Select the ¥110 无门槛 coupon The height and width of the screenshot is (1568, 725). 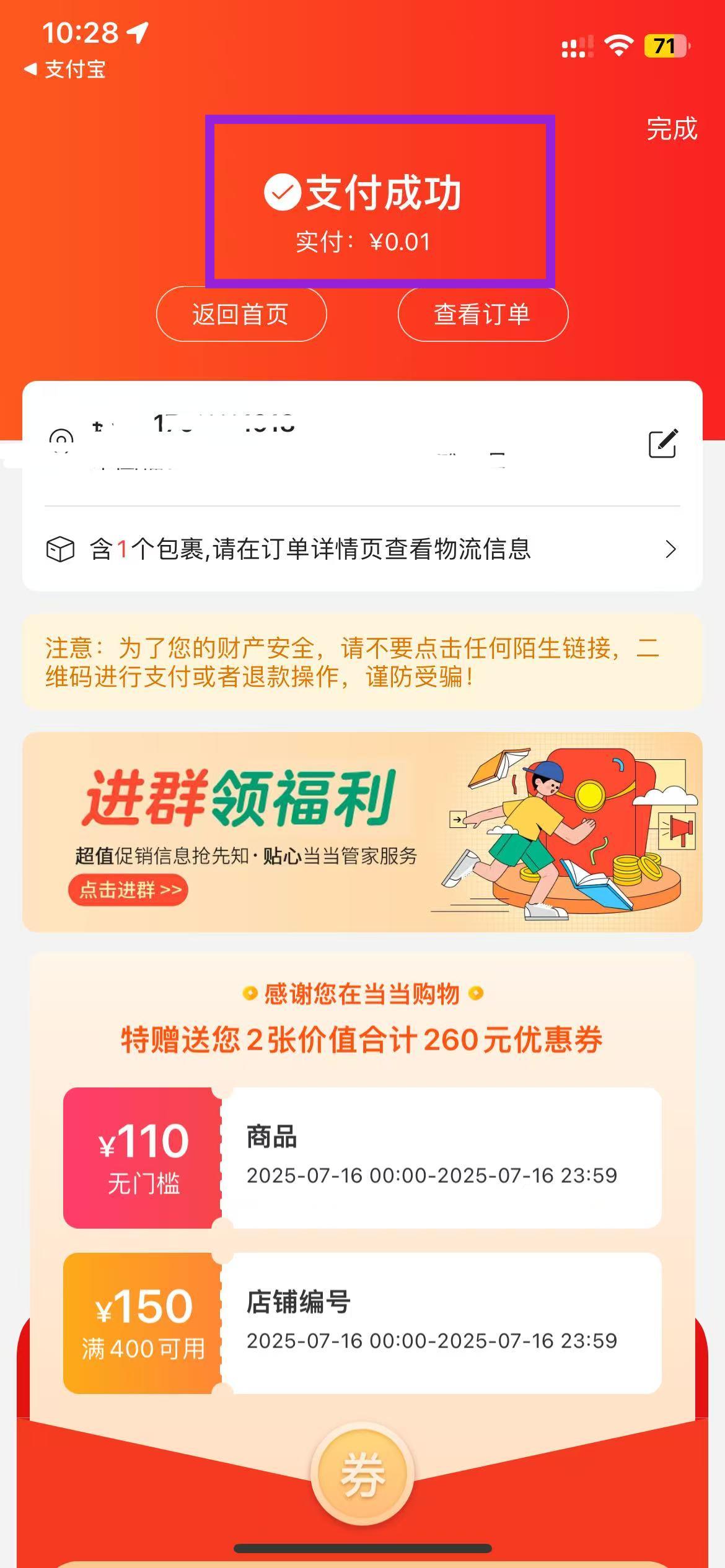click(x=362, y=1157)
